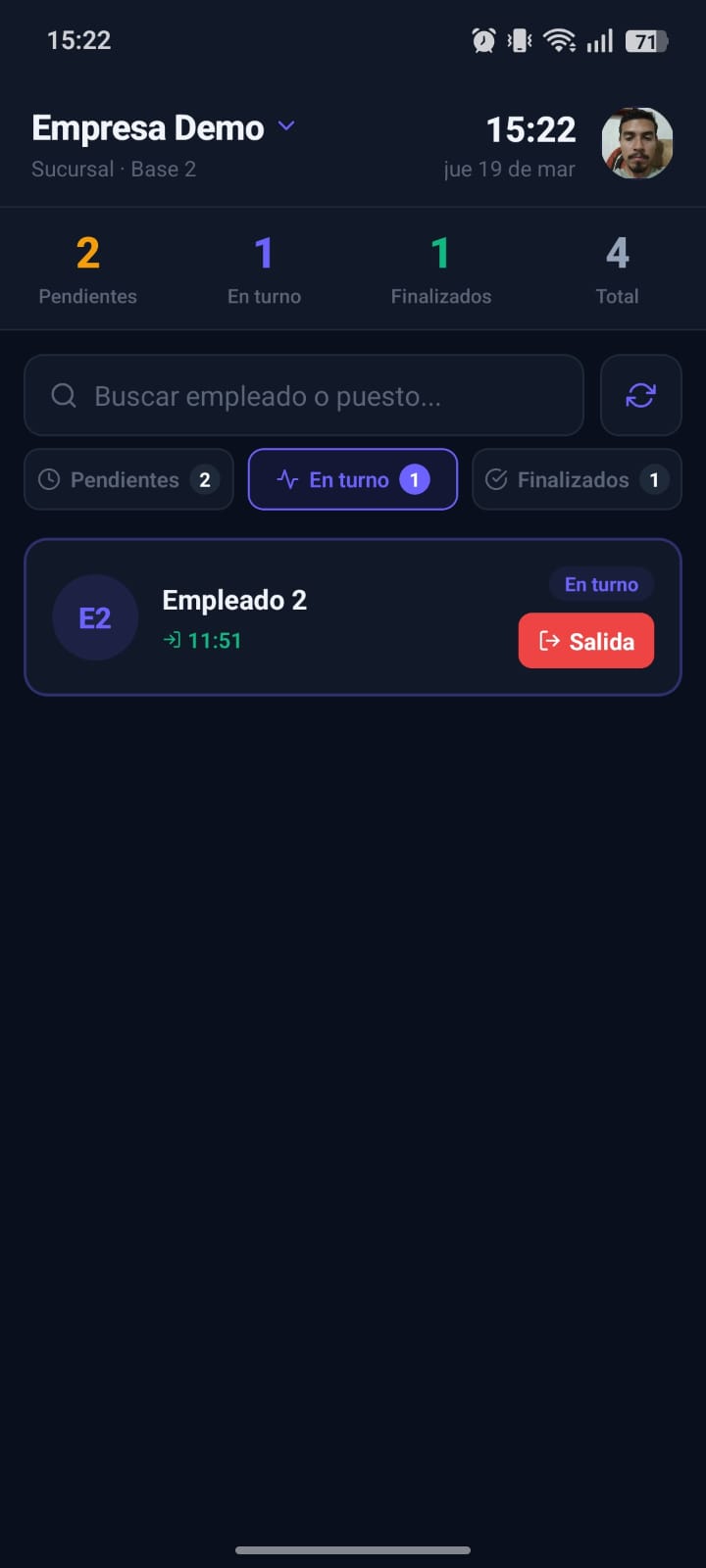
Task: Open the Empresa Demo company selector chevron
Action: pyautogui.click(x=285, y=126)
